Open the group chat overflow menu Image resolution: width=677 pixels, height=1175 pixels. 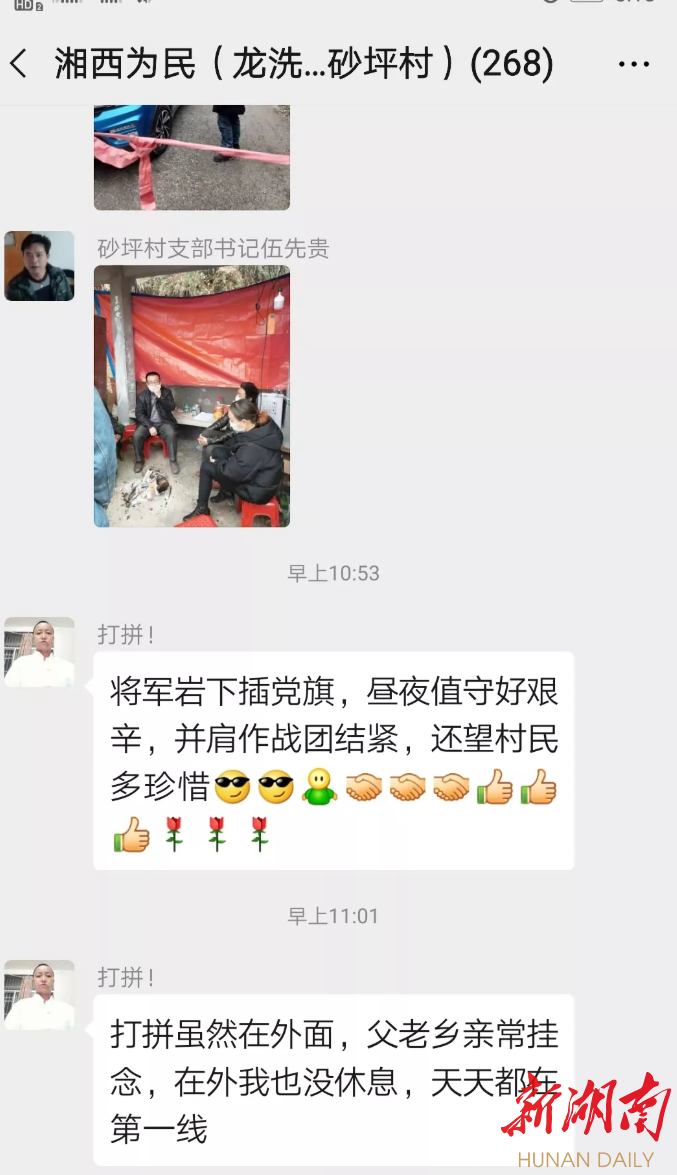coord(633,65)
